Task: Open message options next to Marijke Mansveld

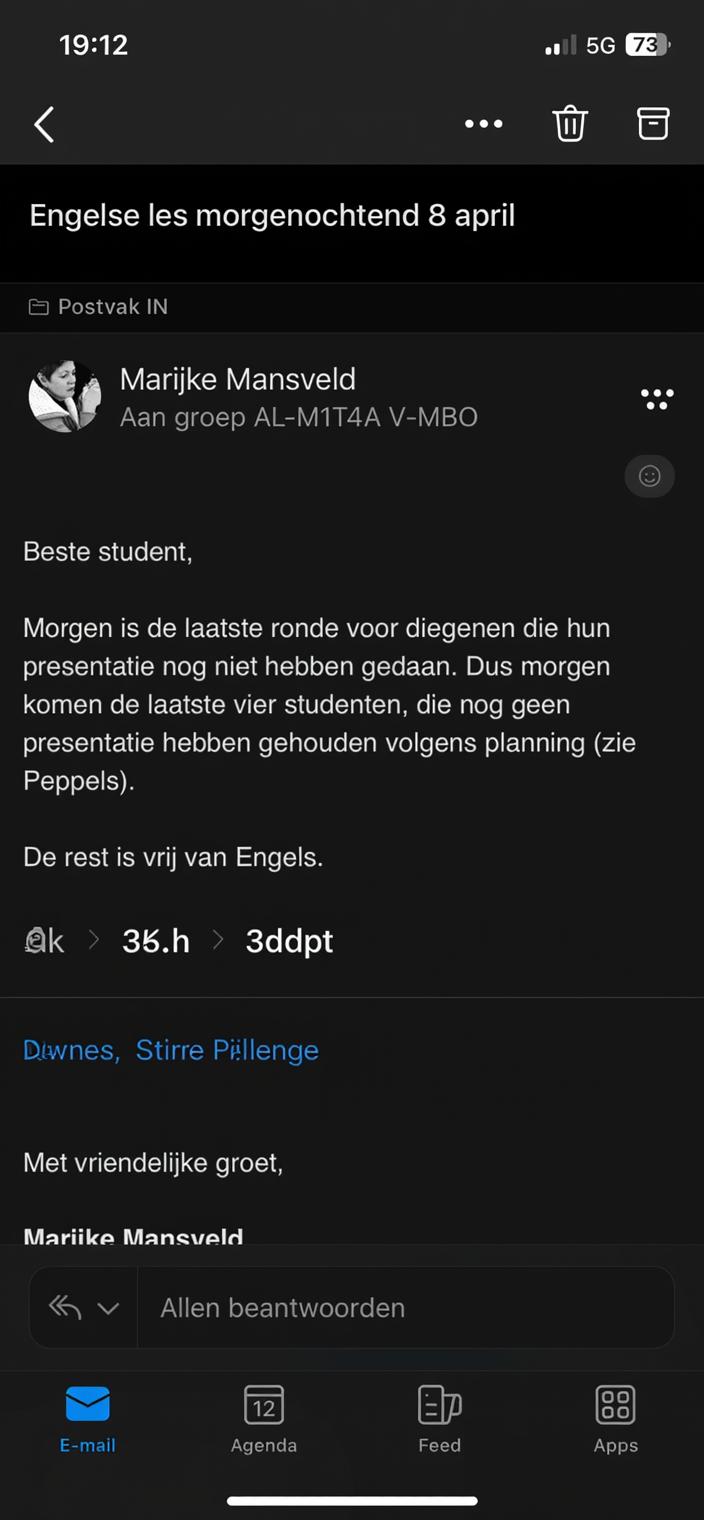Action: pos(657,399)
